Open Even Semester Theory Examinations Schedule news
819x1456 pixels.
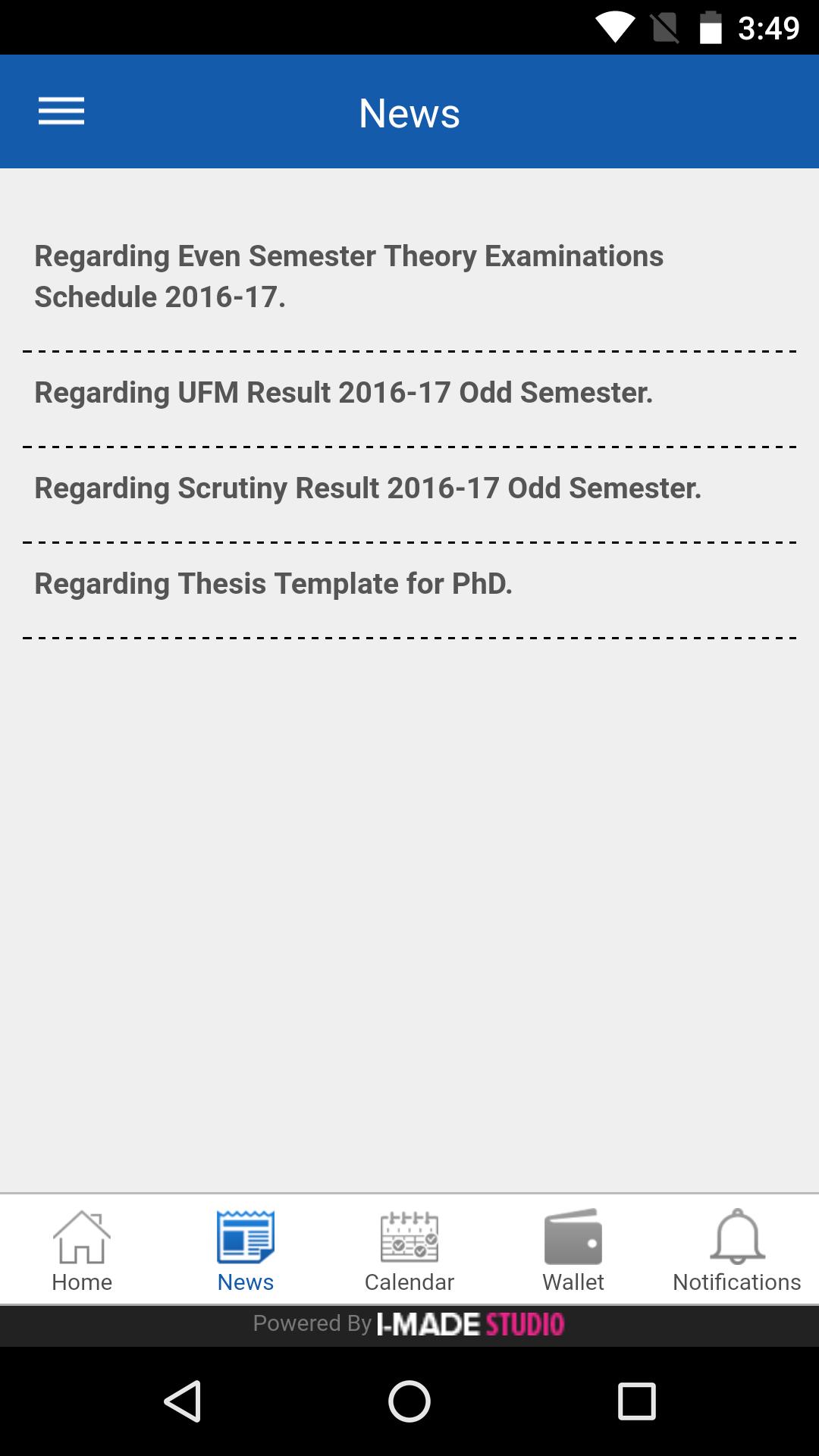[409, 276]
